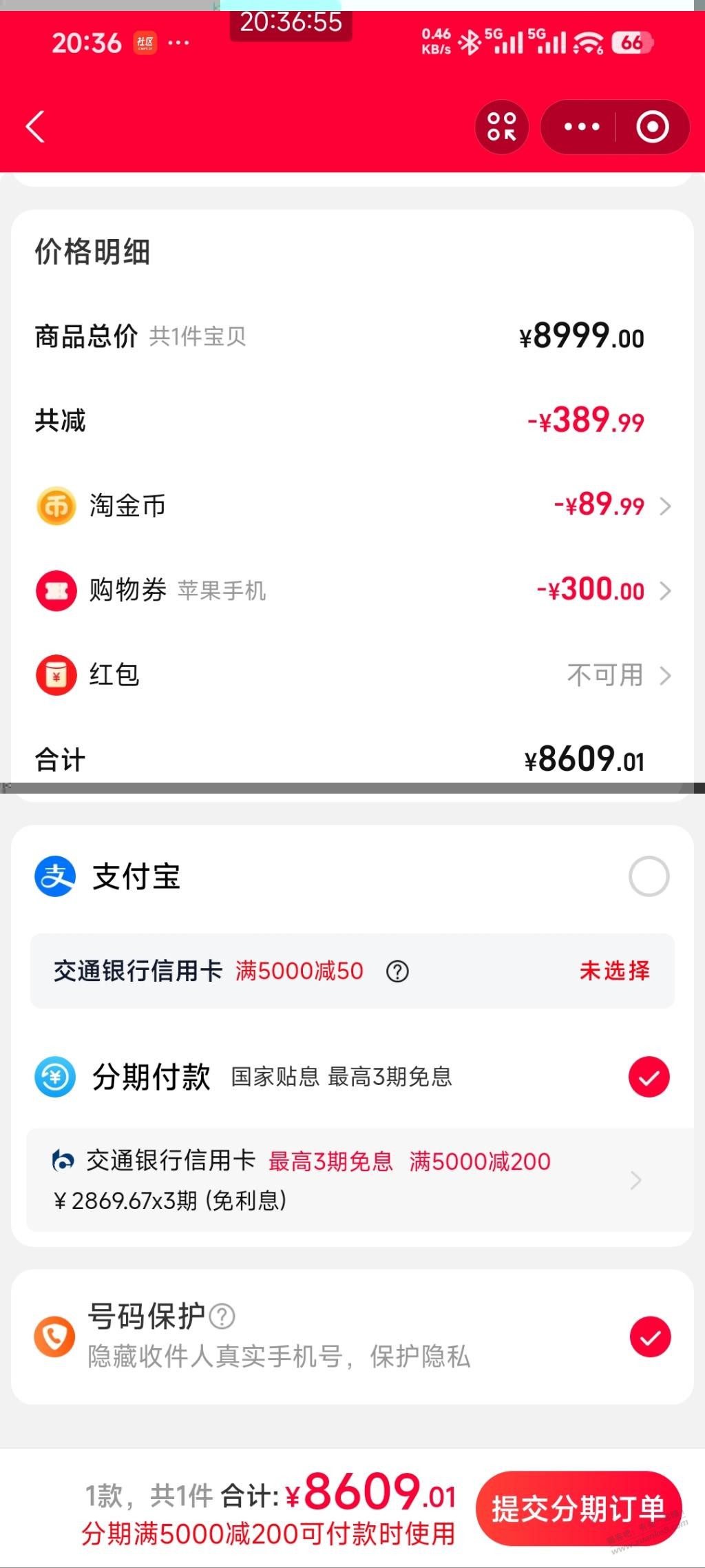Open the three-dot more menu
Viewport: 705px width, 1568px height.
coord(582,127)
